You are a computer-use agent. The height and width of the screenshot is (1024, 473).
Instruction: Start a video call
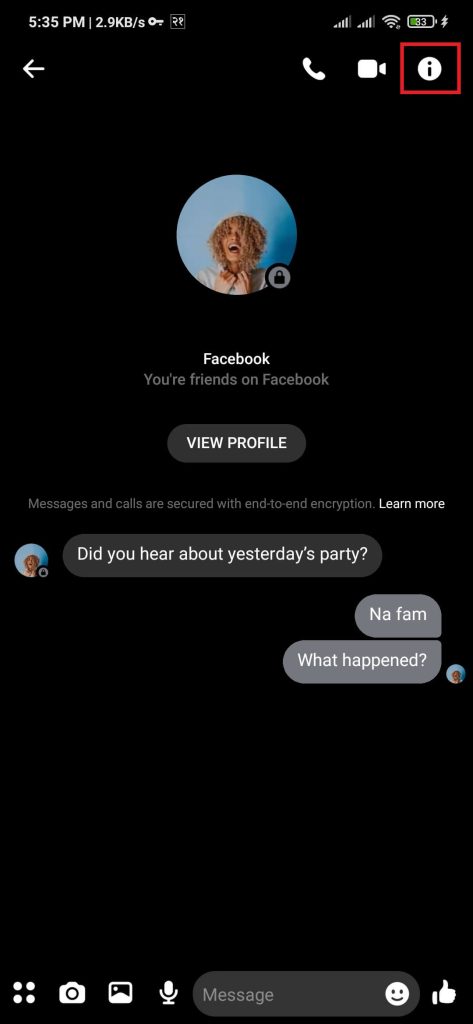coord(372,69)
